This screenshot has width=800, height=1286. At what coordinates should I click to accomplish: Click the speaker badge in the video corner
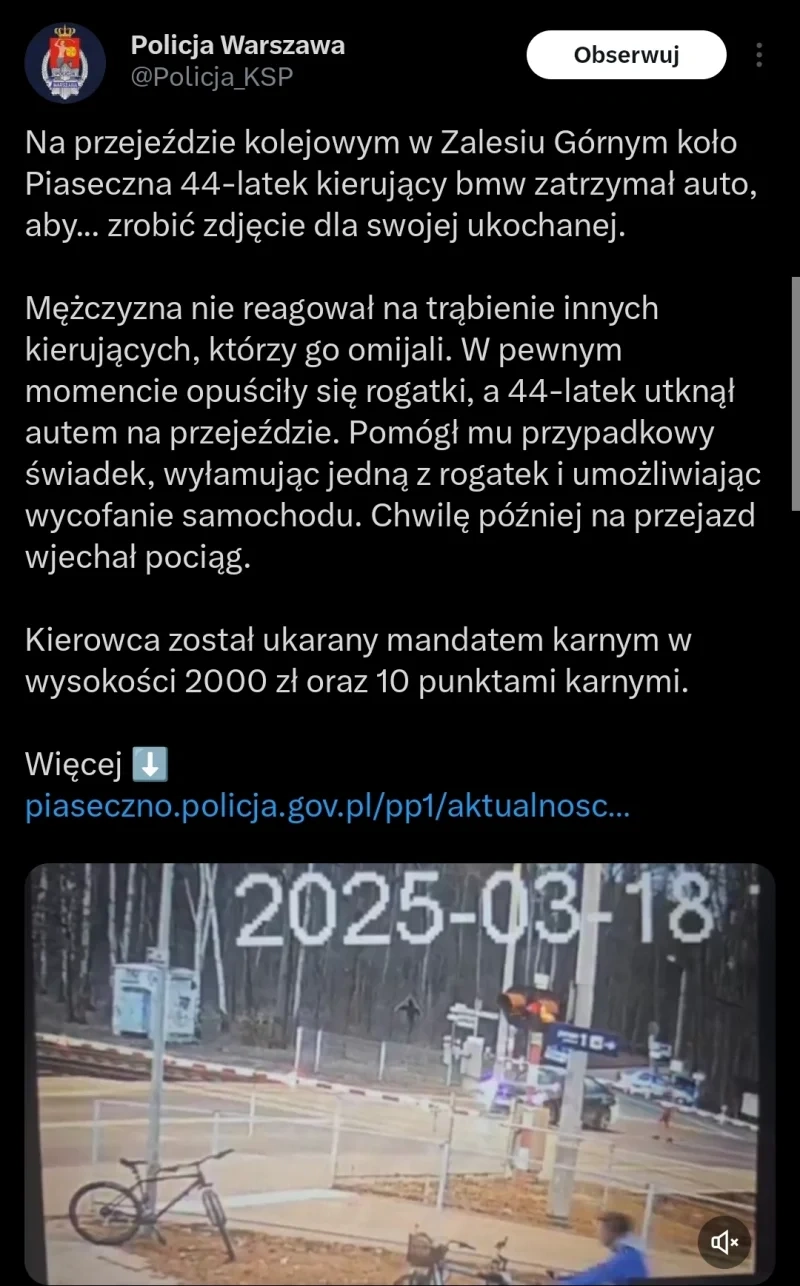(x=722, y=1240)
